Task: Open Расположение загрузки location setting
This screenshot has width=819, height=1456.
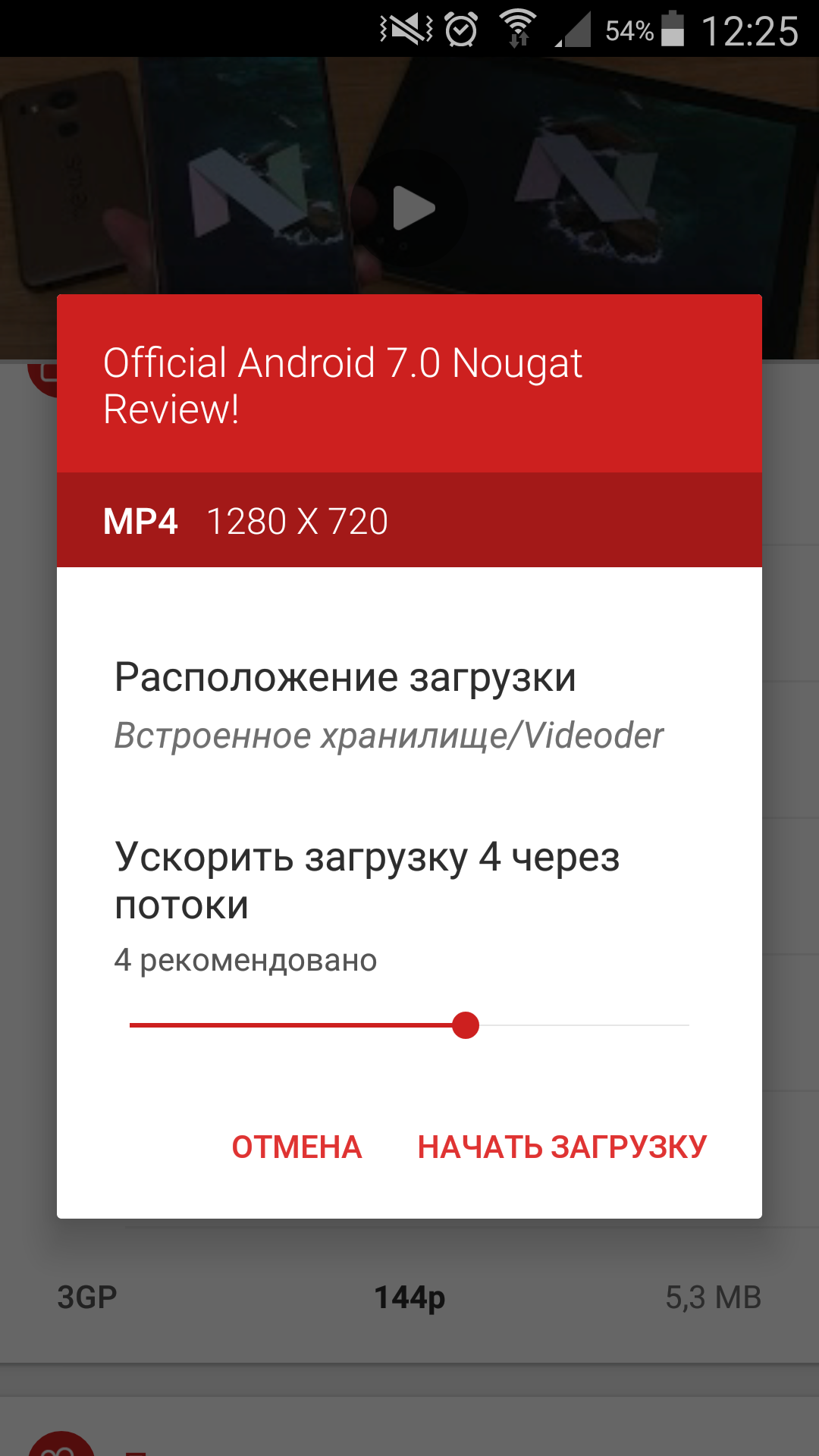Action: [x=409, y=704]
